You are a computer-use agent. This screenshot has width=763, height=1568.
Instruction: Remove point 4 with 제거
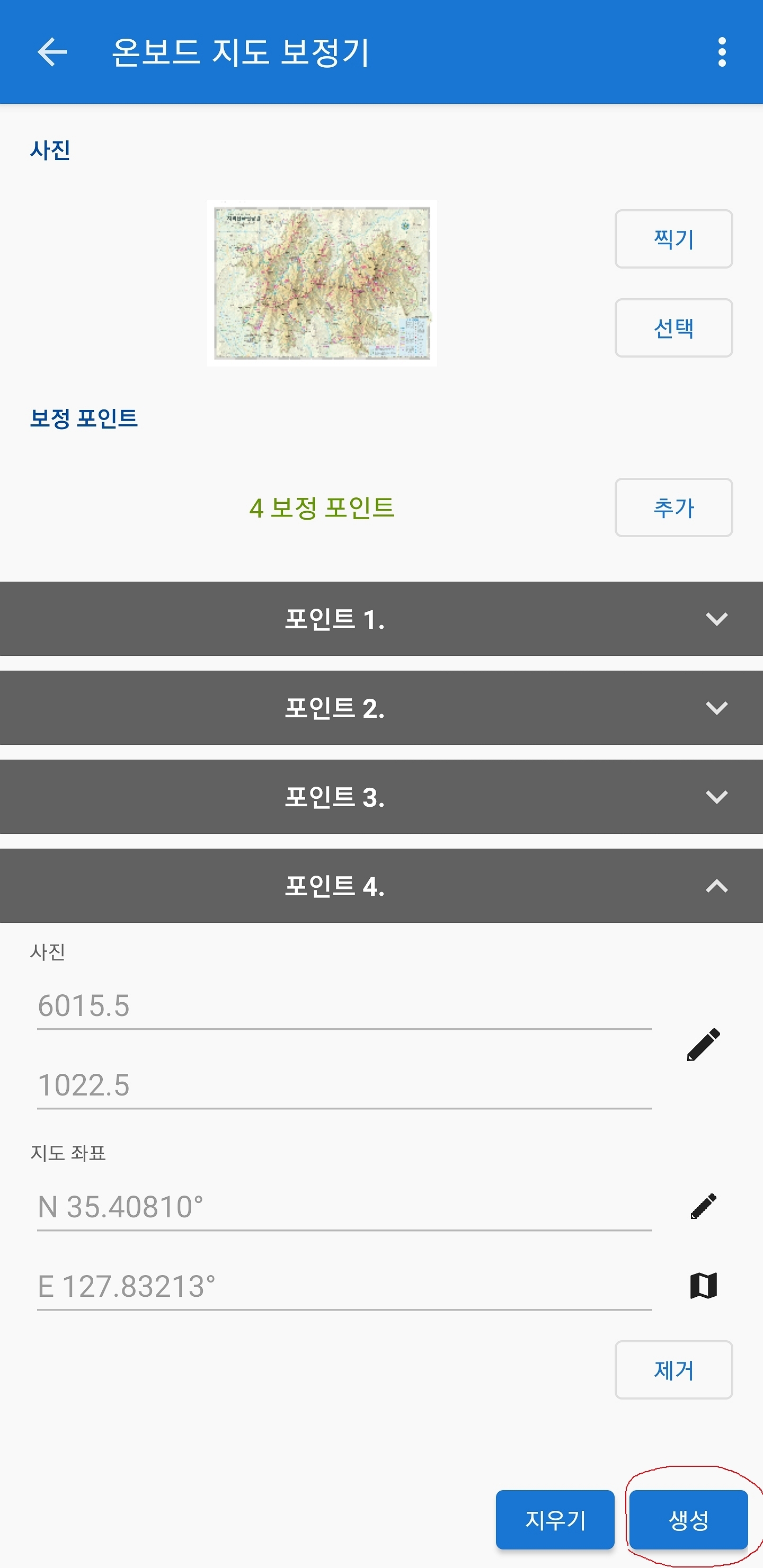click(x=673, y=1370)
